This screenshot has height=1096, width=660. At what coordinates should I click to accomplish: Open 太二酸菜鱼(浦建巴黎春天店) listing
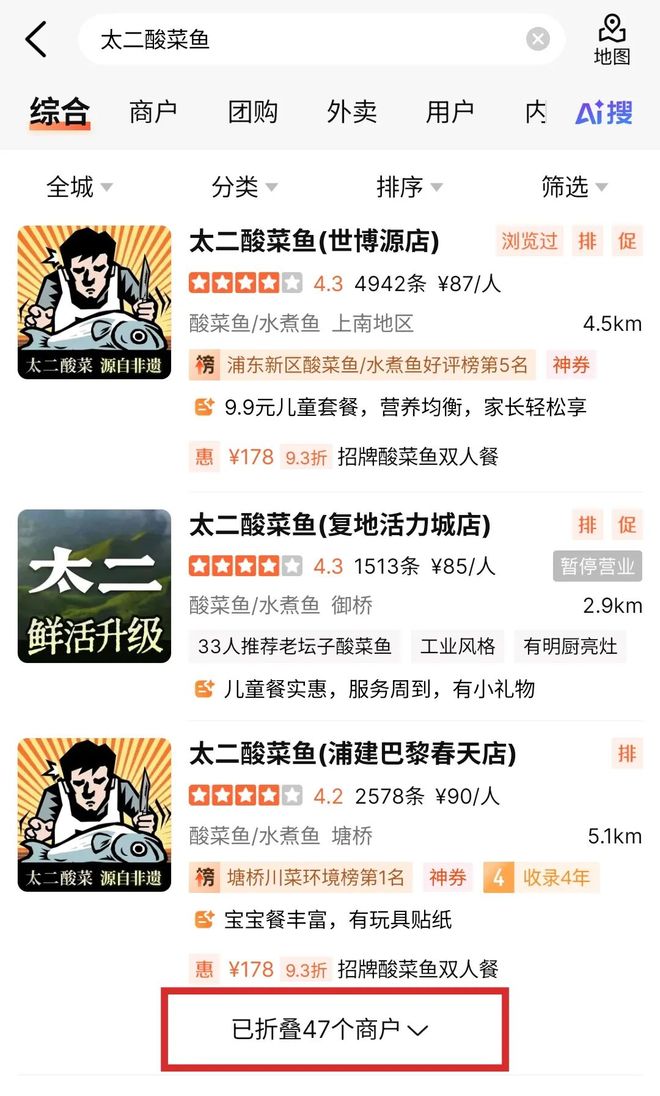352,753
